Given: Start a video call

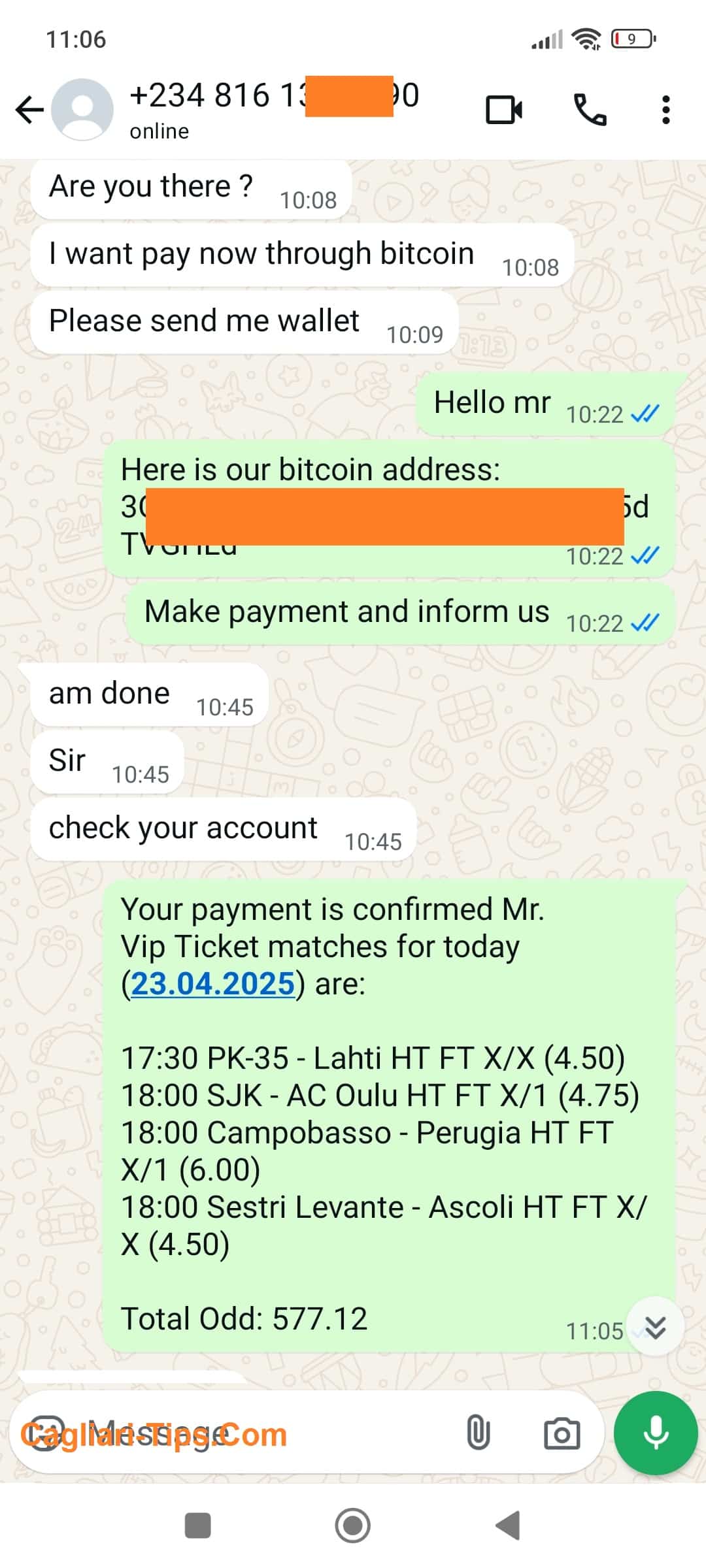Looking at the screenshot, I should [503, 109].
